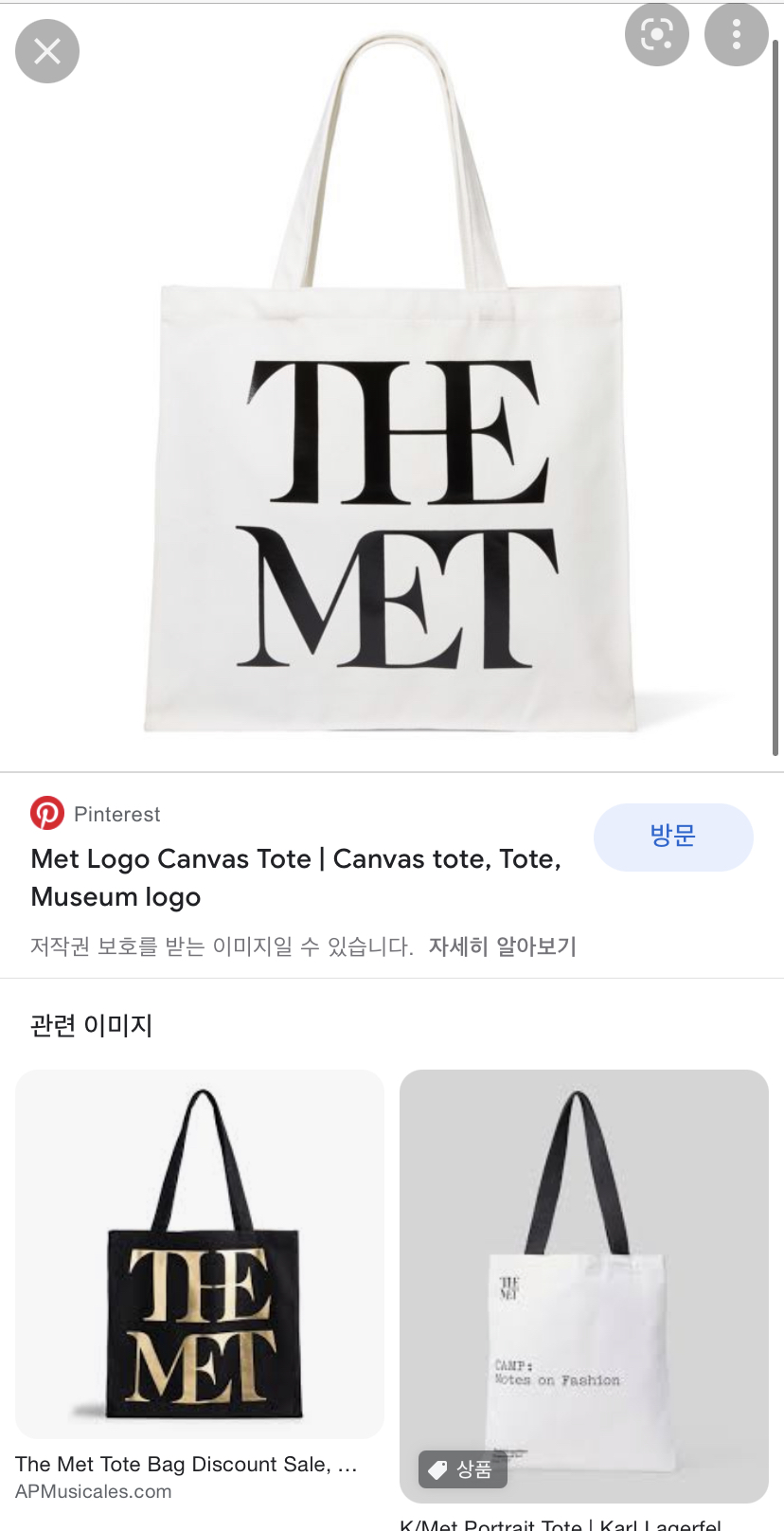The width and height of the screenshot is (784, 1531).
Task: Search this image with Lens
Action: (x=657, y=35)
